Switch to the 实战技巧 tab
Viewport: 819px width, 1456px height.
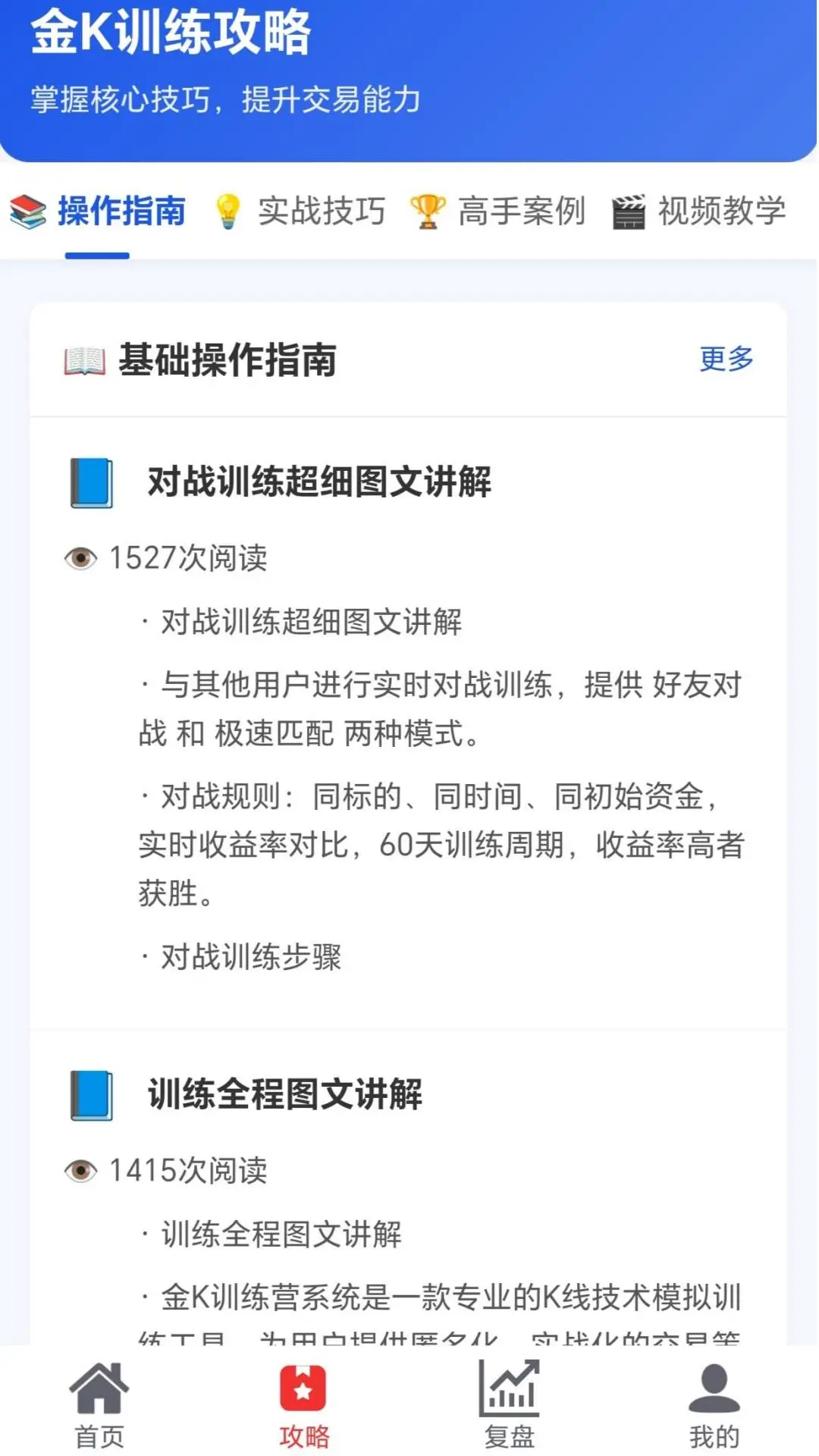coord(320,211)
